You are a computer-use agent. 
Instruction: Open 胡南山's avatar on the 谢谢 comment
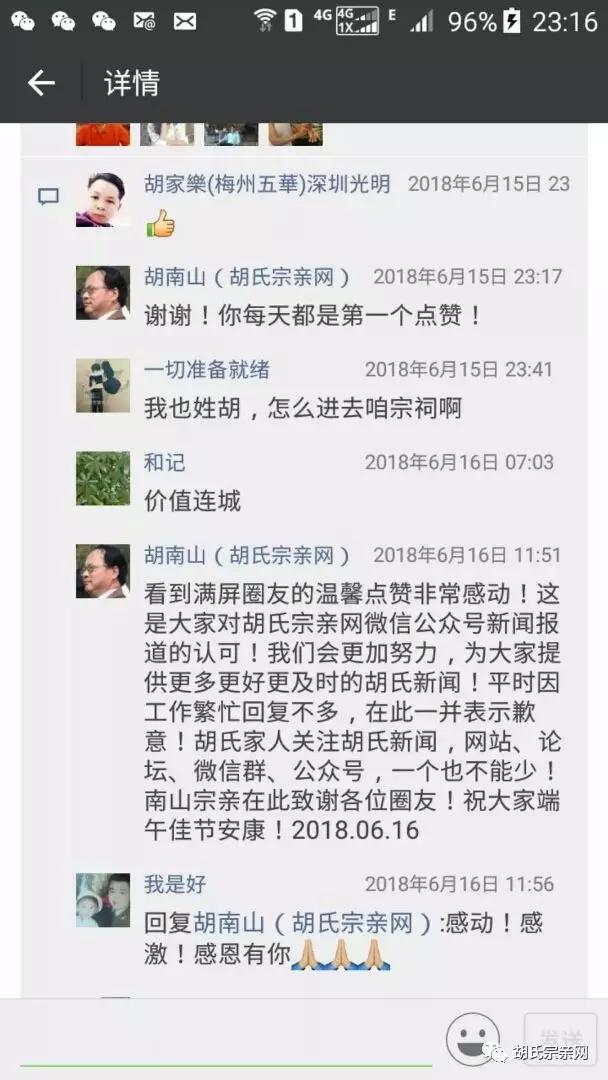click(x=102, y=293)
